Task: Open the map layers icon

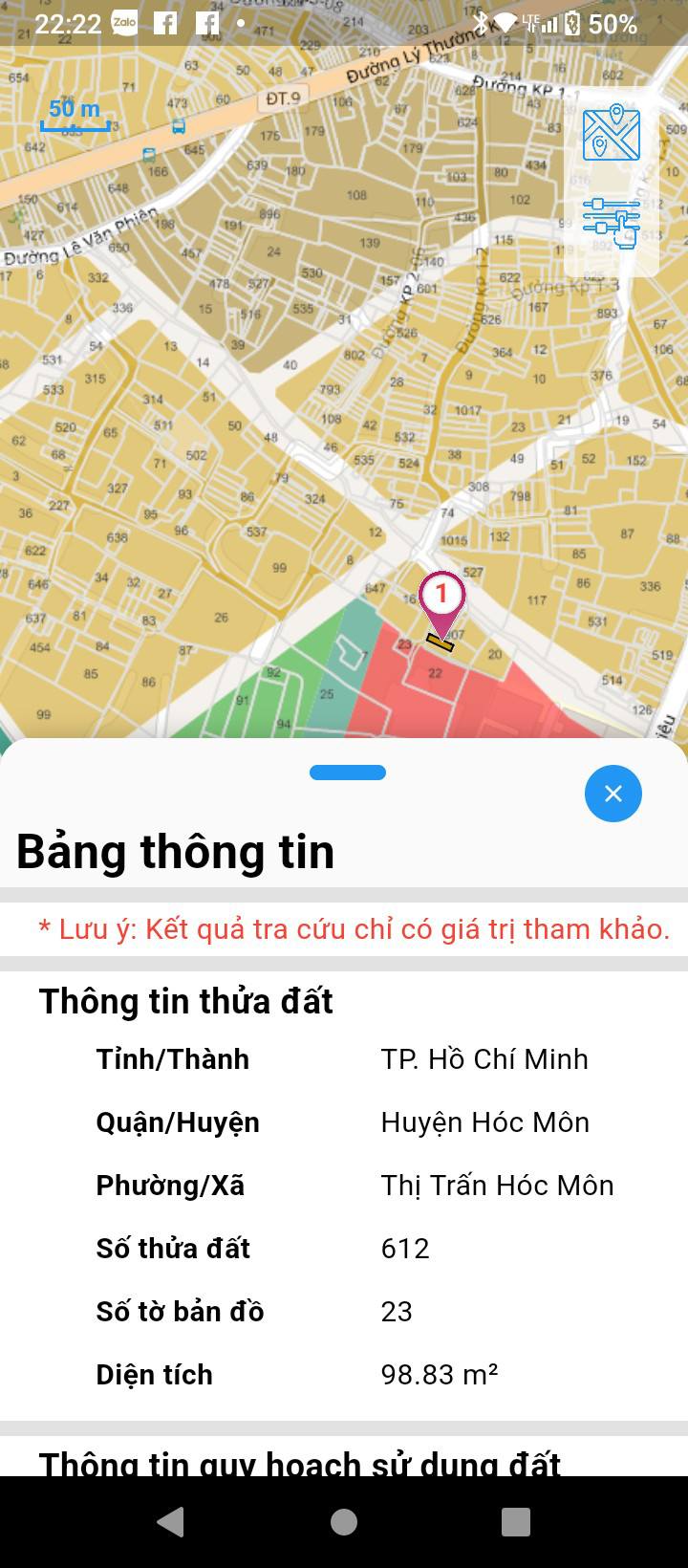Action: click(612, 133)
